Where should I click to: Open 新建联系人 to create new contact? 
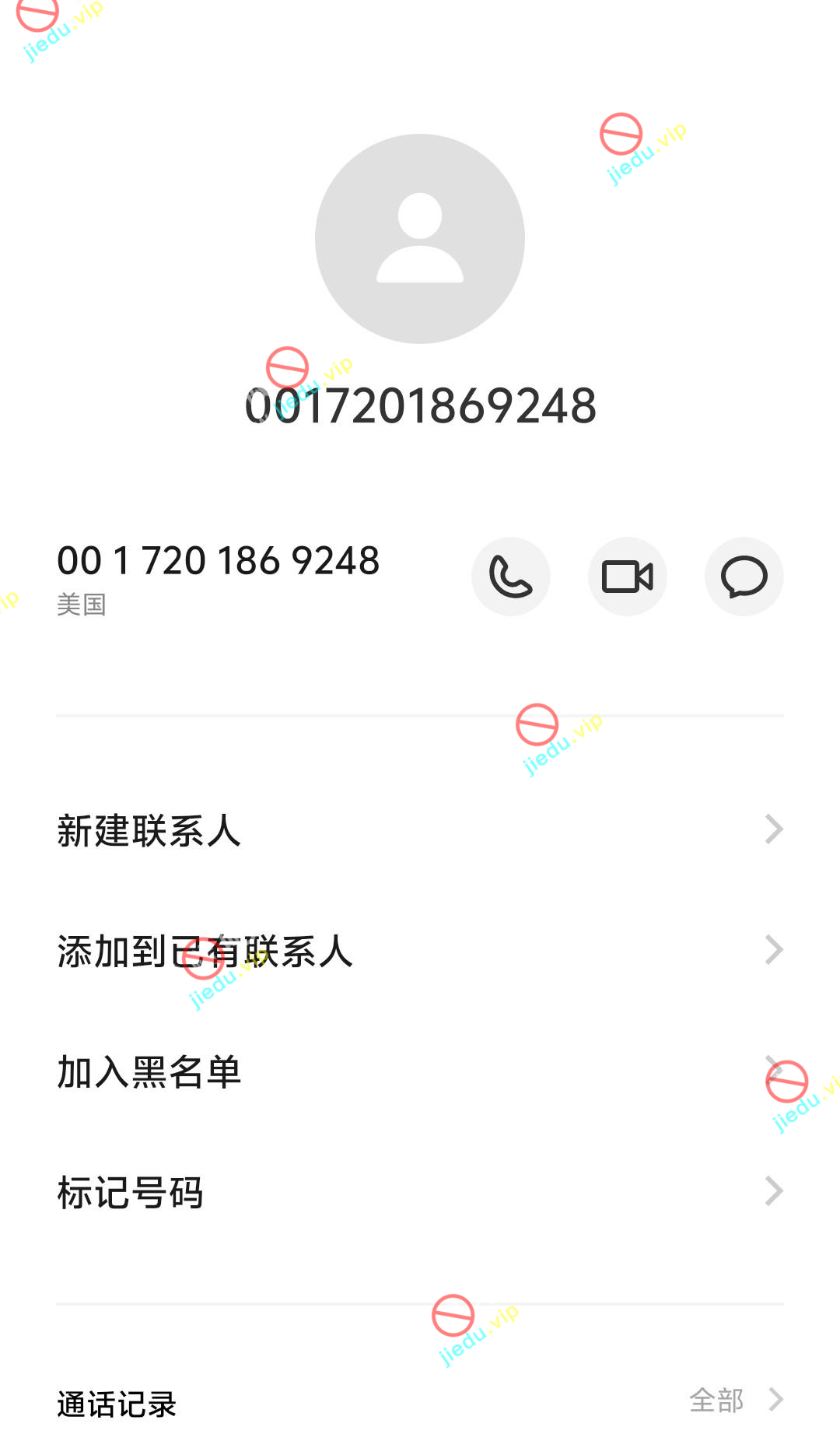click(x=420, y=830)
